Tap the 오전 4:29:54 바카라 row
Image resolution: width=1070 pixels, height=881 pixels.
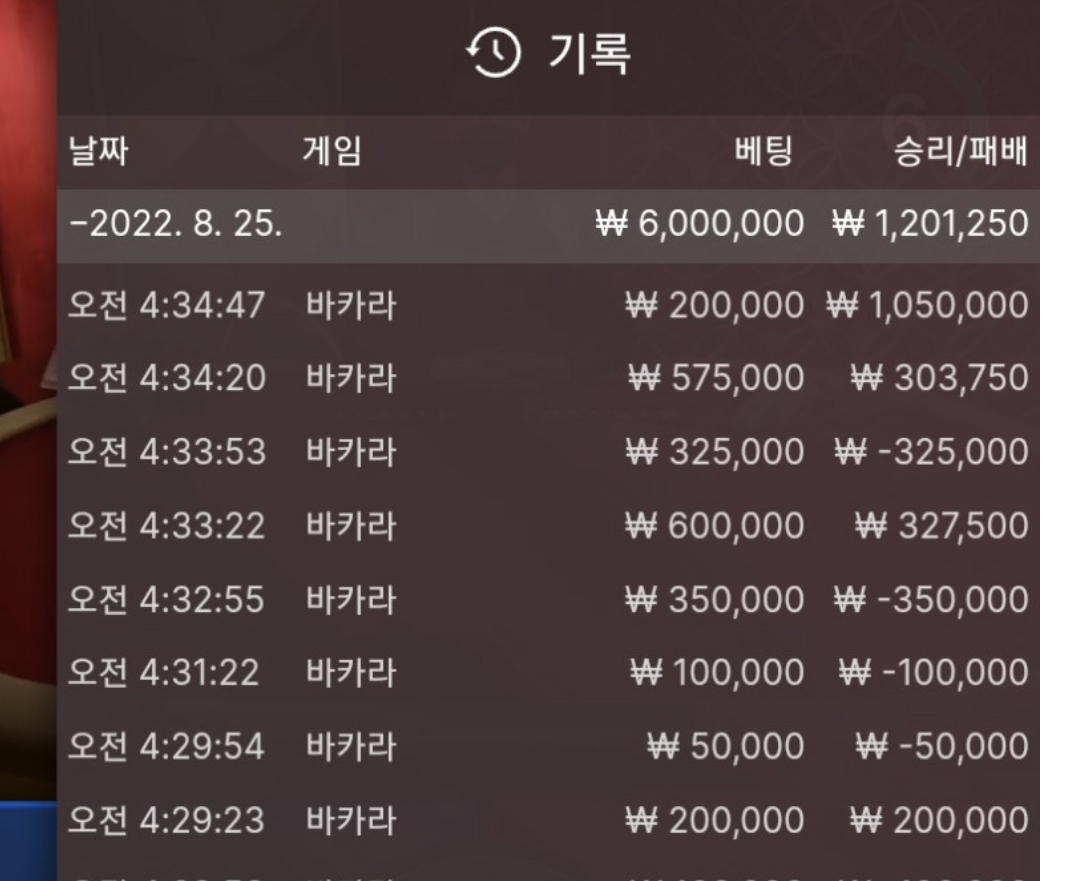point(547,747)
